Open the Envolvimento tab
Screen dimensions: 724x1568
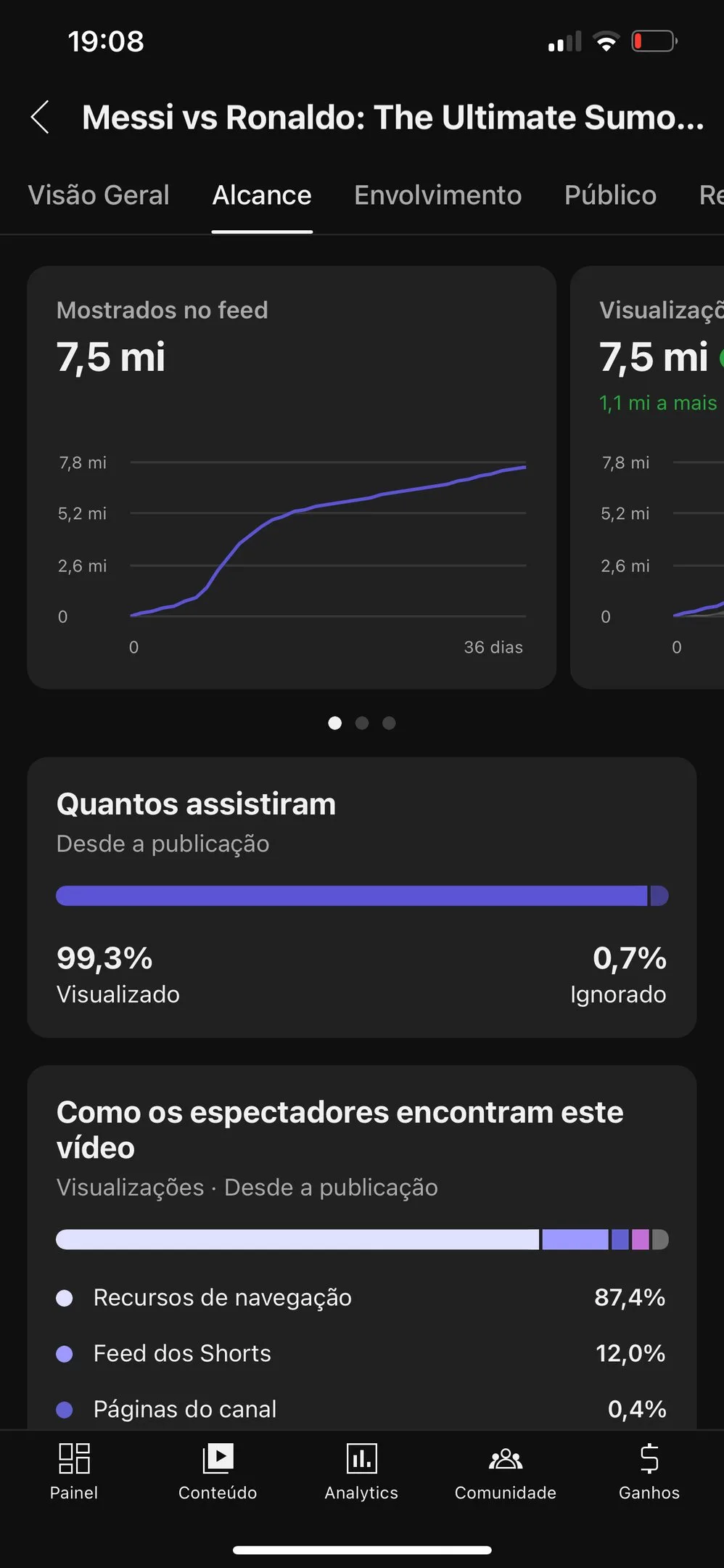(x=437, y=195)
